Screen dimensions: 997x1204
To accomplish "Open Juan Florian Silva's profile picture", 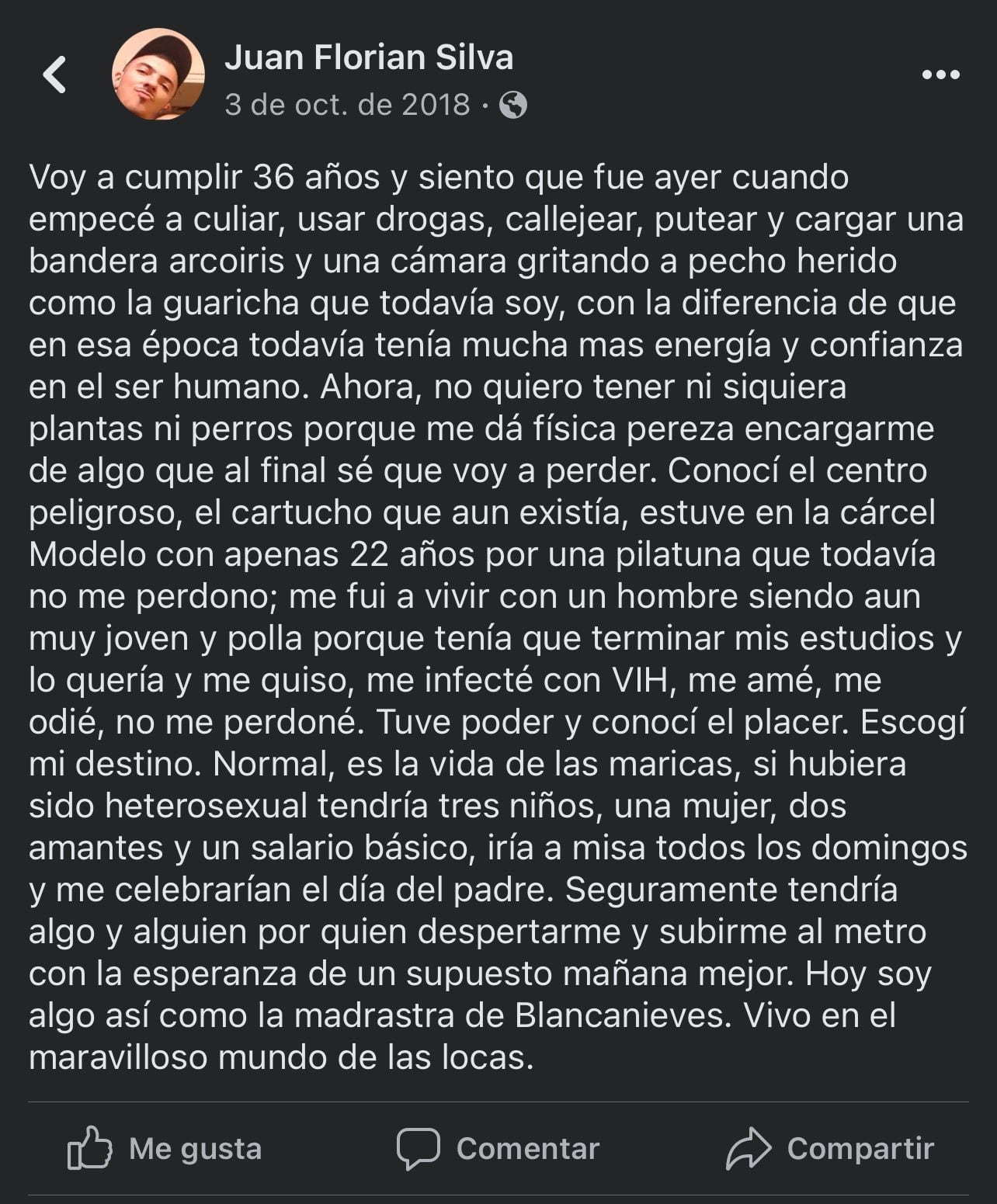I will coord(158,75).
